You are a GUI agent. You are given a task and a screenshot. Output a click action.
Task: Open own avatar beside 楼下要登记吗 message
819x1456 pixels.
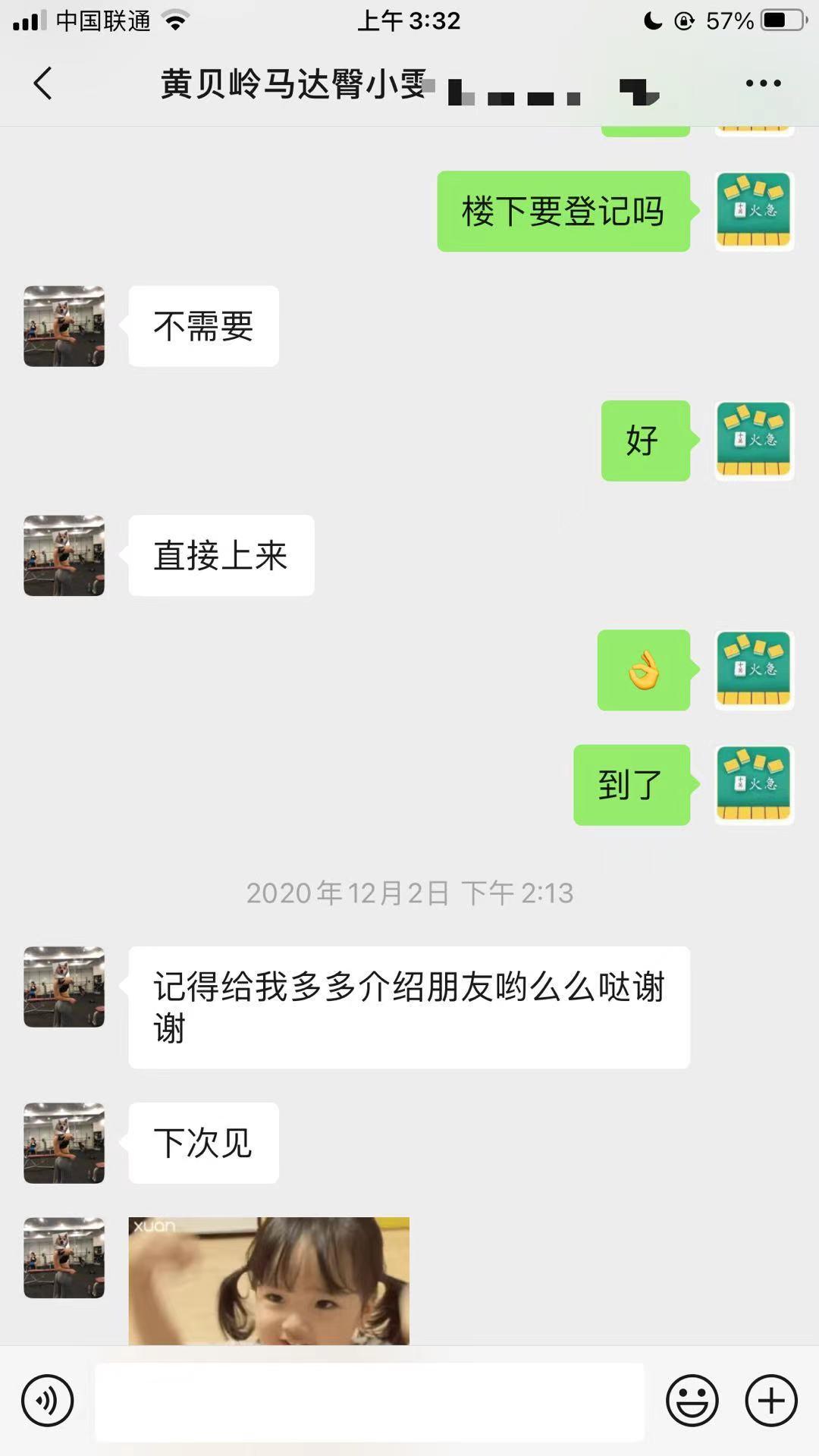click(754, 211)
